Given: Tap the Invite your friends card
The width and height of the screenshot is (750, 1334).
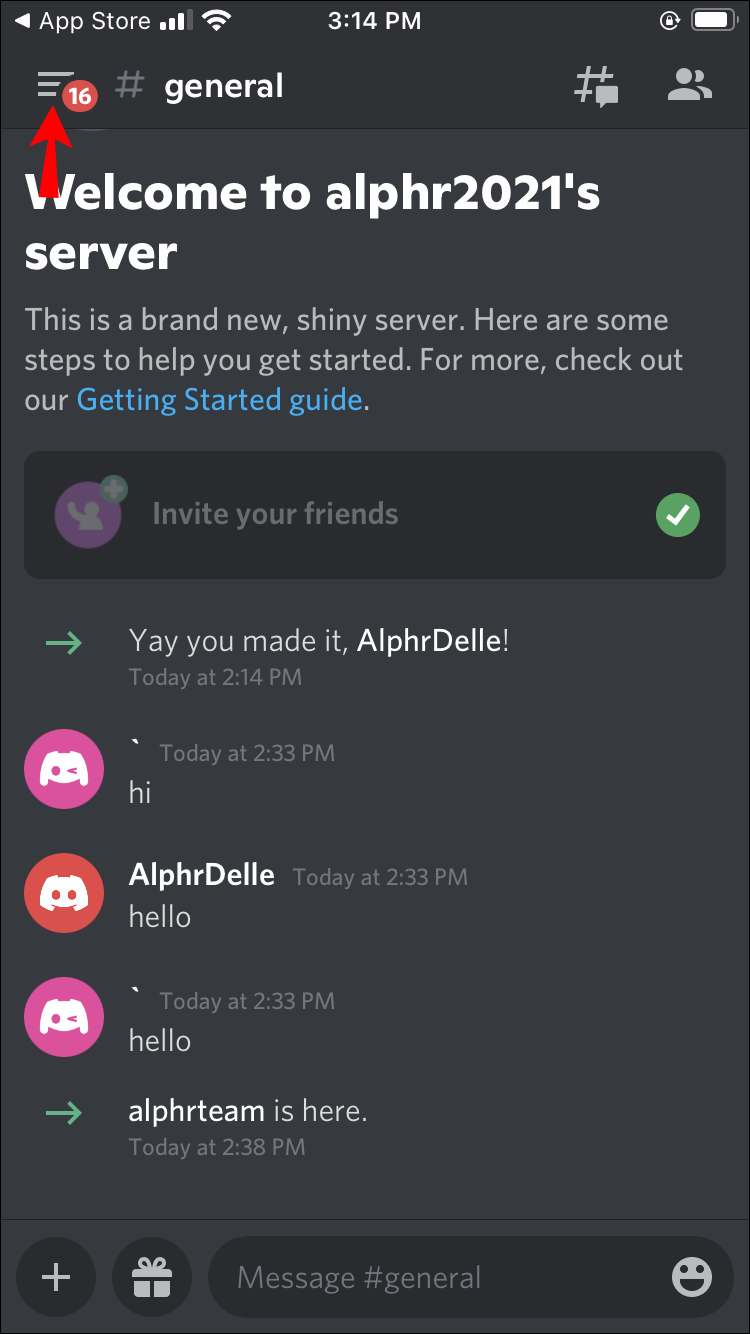Looking at the screenshot, I should 375,515.
